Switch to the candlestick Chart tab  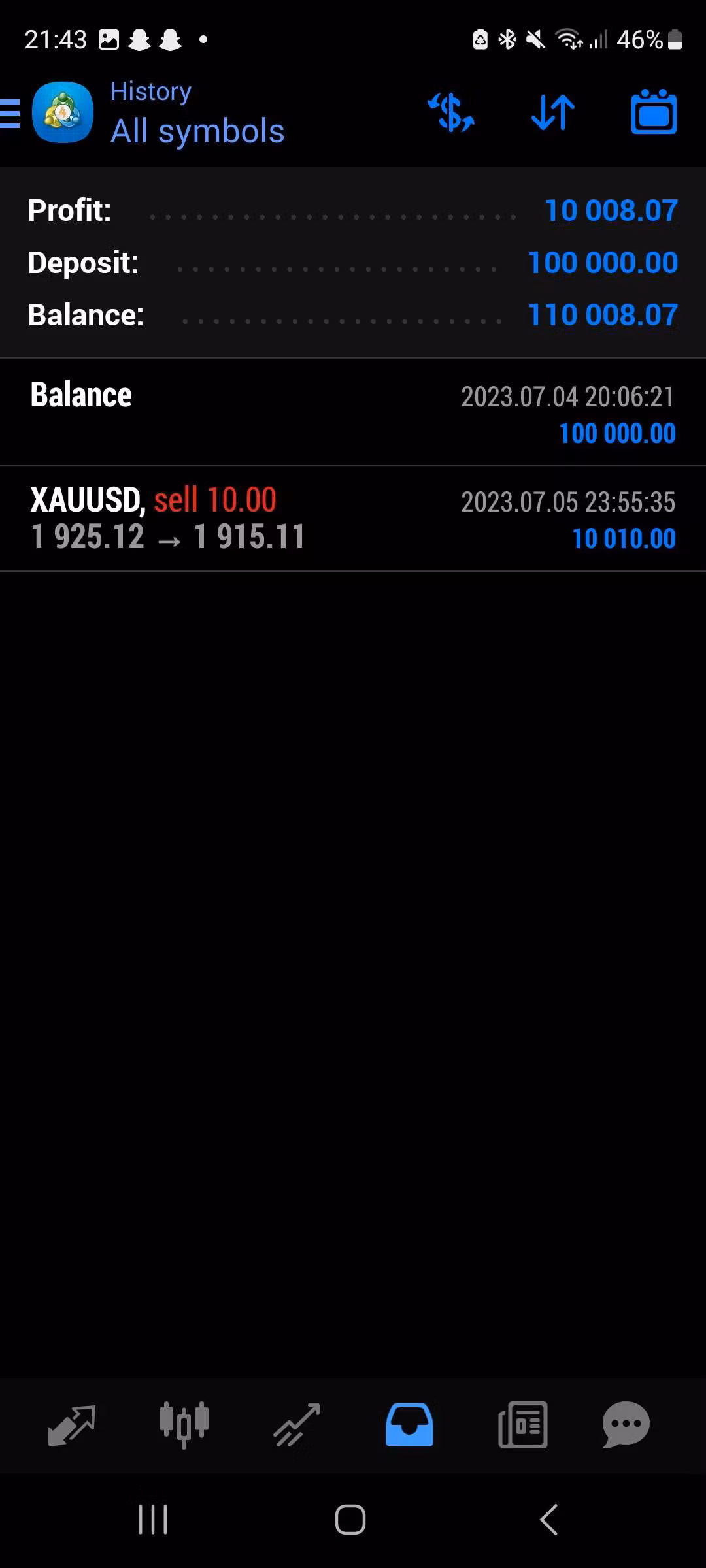(x=184, y=1426)
